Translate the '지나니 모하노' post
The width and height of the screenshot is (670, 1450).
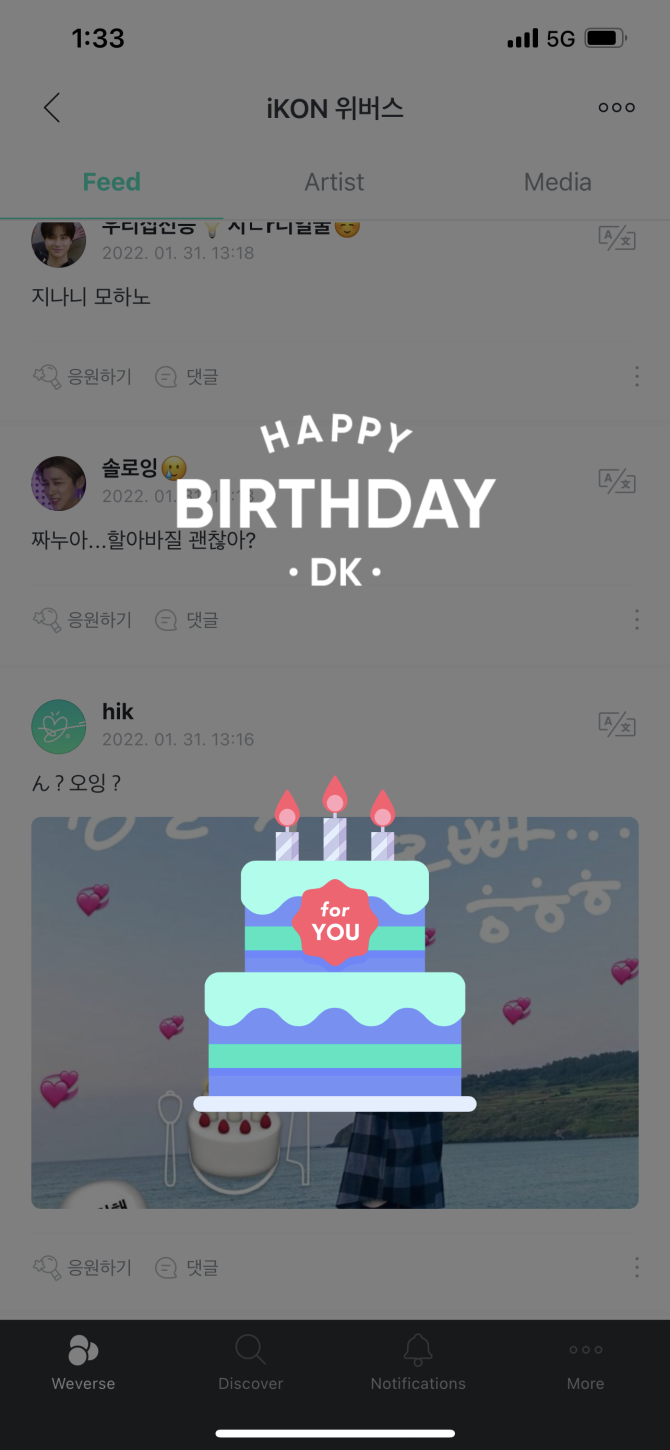[x=616, y=238]
